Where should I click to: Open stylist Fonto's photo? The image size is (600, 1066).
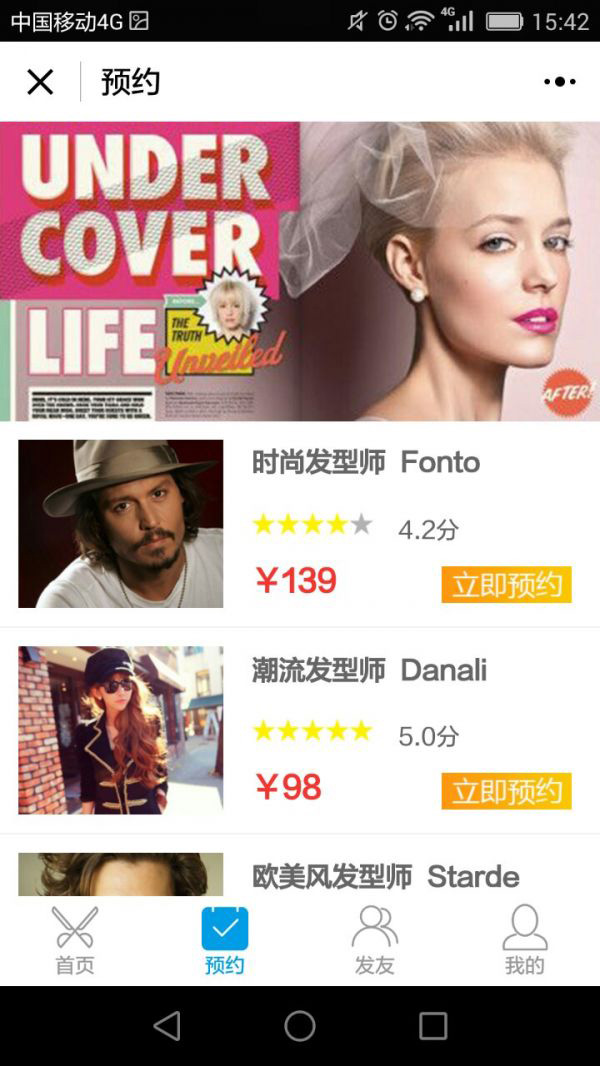[x=121, y=524]
